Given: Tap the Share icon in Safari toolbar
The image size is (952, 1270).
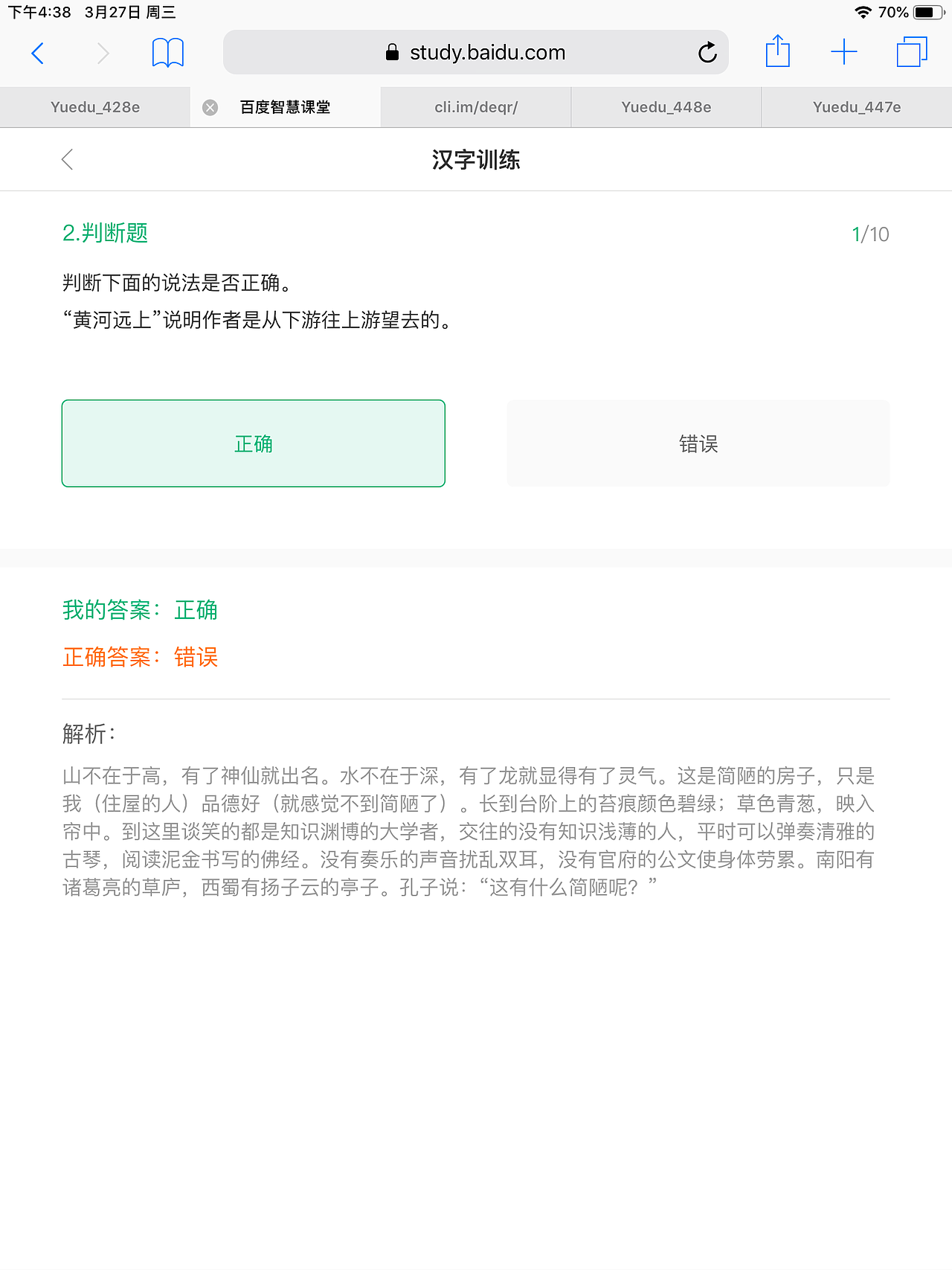Looking at the screenshot, I should coord(778,51).
